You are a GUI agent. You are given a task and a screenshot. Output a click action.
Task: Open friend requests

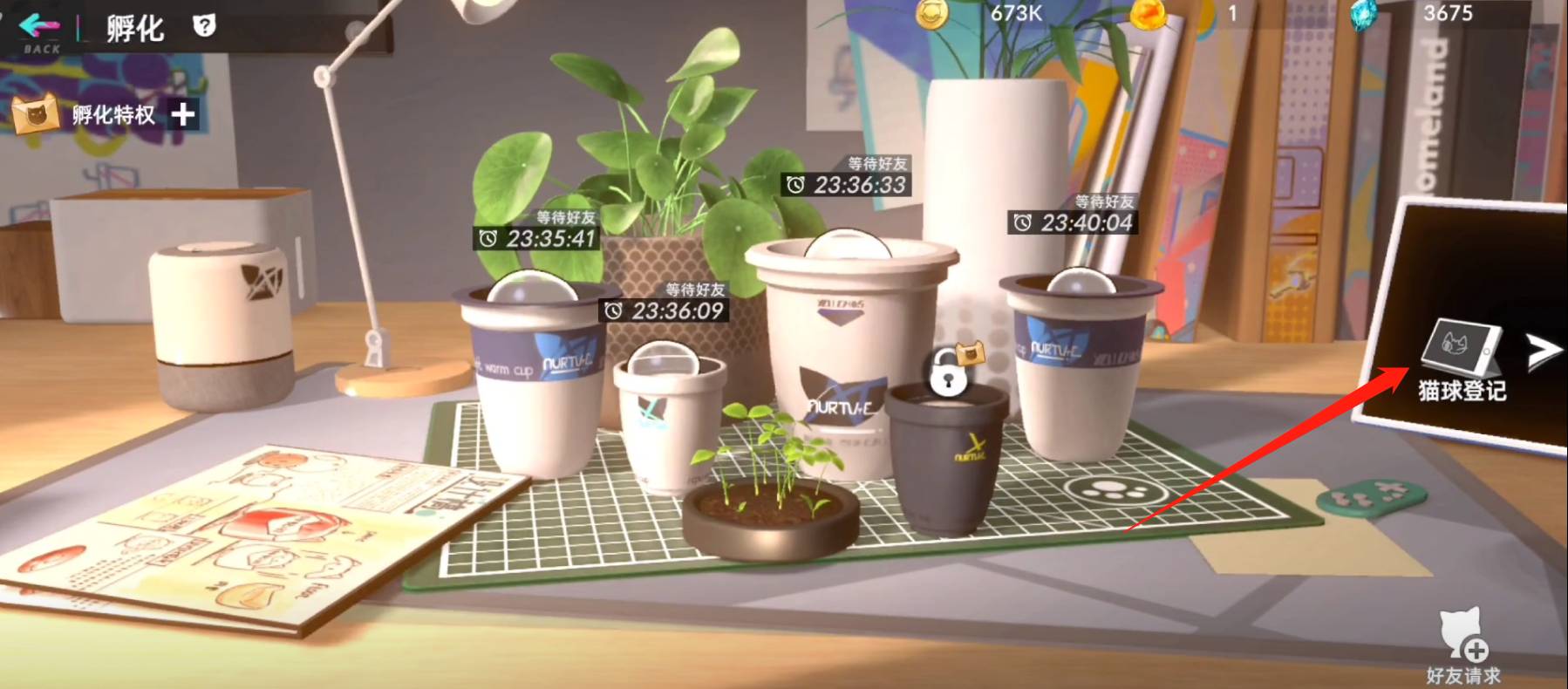(1463, 645)
